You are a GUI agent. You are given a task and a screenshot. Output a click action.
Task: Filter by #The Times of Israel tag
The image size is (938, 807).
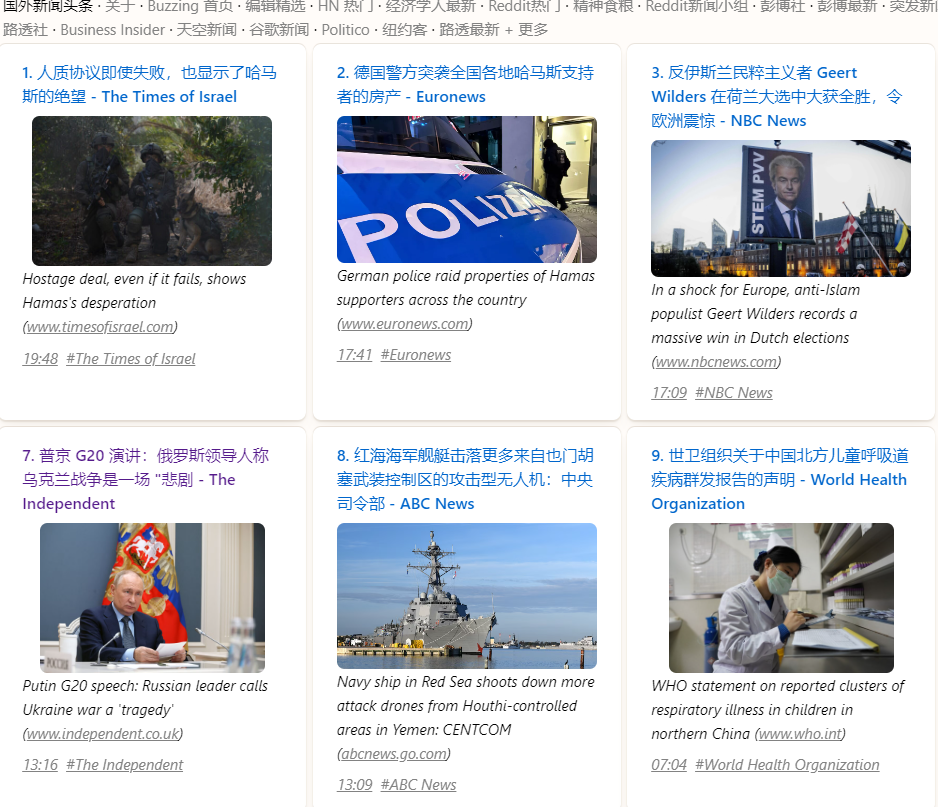(x=131, y=359)
